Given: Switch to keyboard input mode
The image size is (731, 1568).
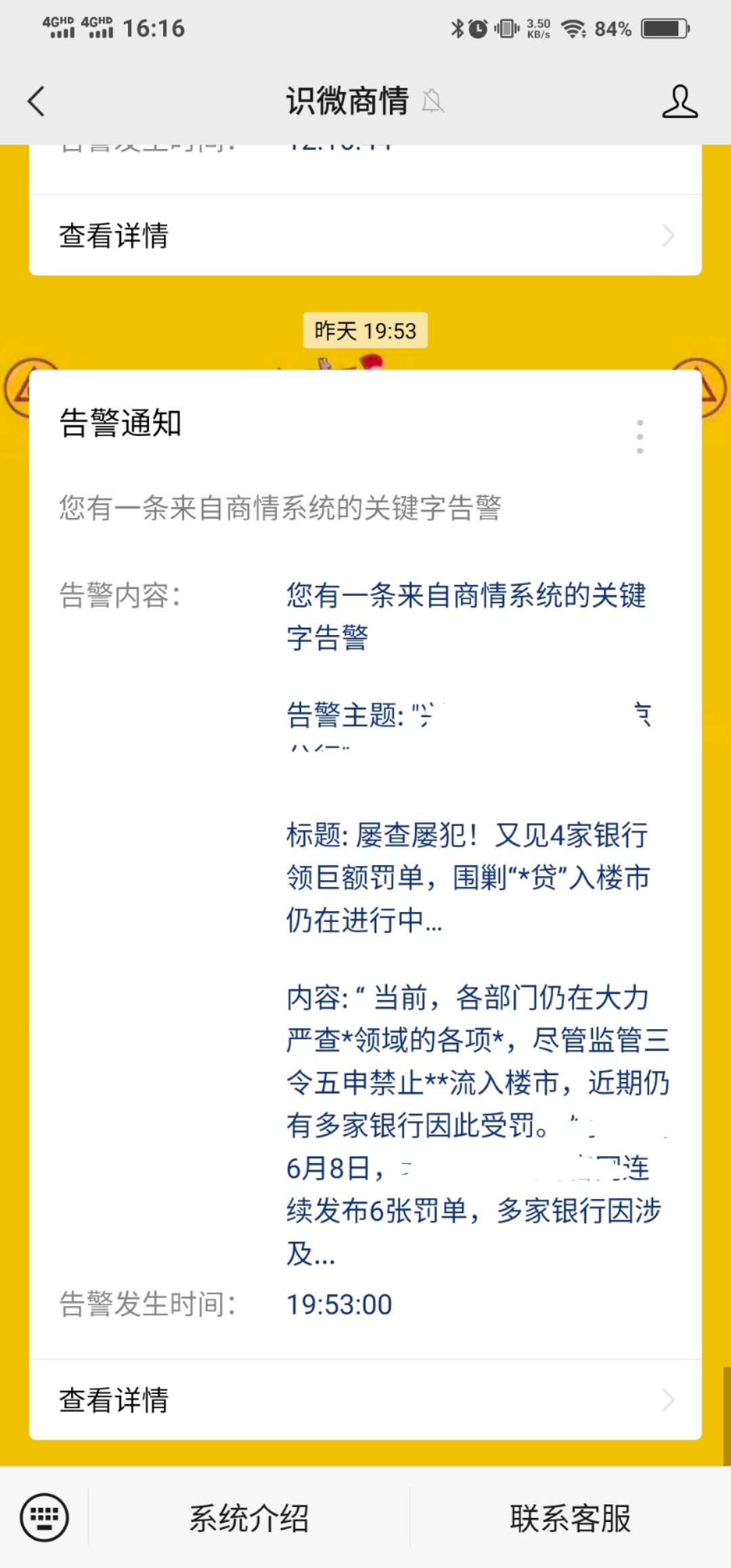Looking at the screenshot, I should coord(44,1517).
